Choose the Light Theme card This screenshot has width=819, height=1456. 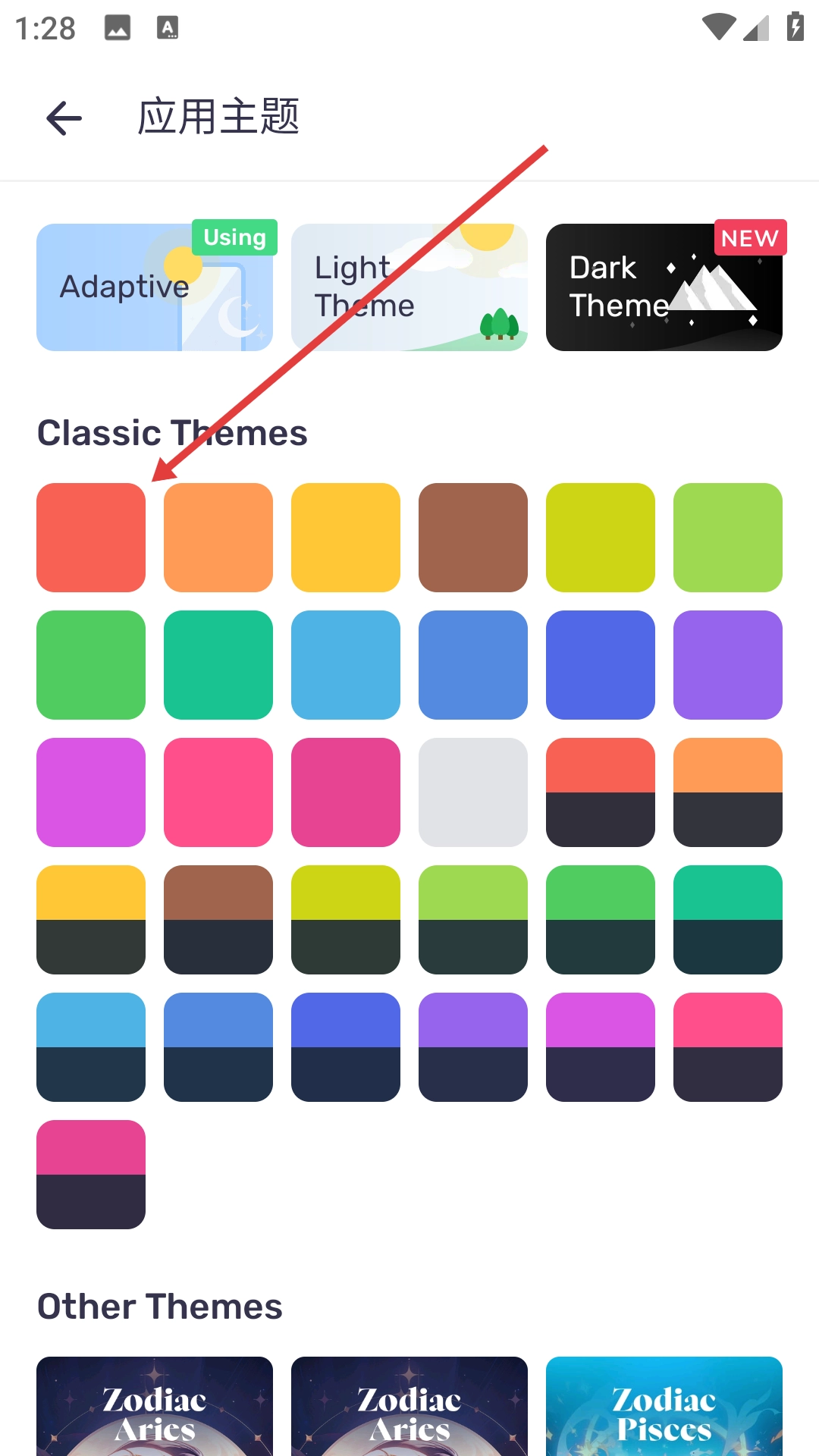tap(409, 287)
